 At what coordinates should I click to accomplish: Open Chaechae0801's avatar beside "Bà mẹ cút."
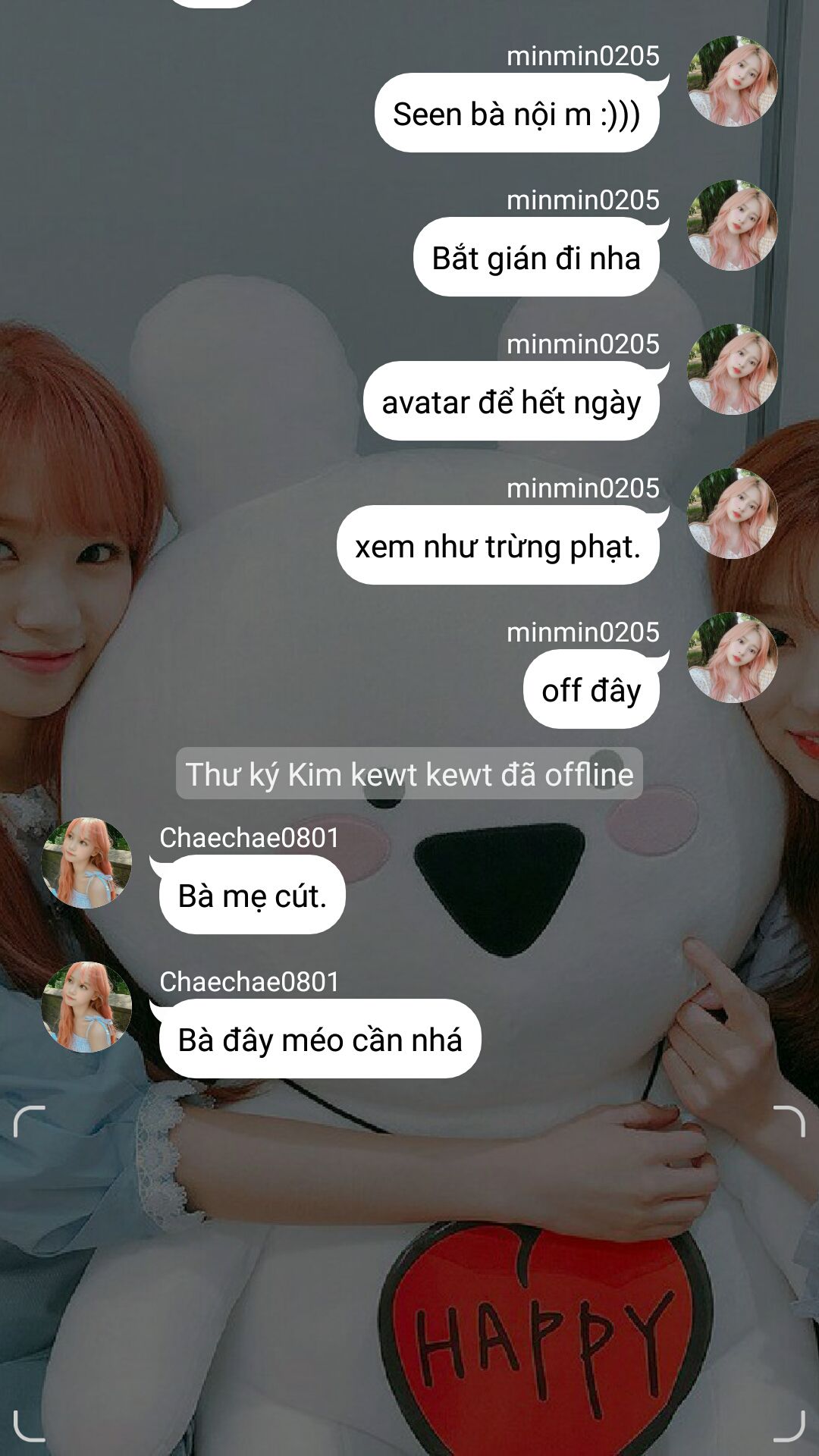pyautogui.click(x=86, y=863)
